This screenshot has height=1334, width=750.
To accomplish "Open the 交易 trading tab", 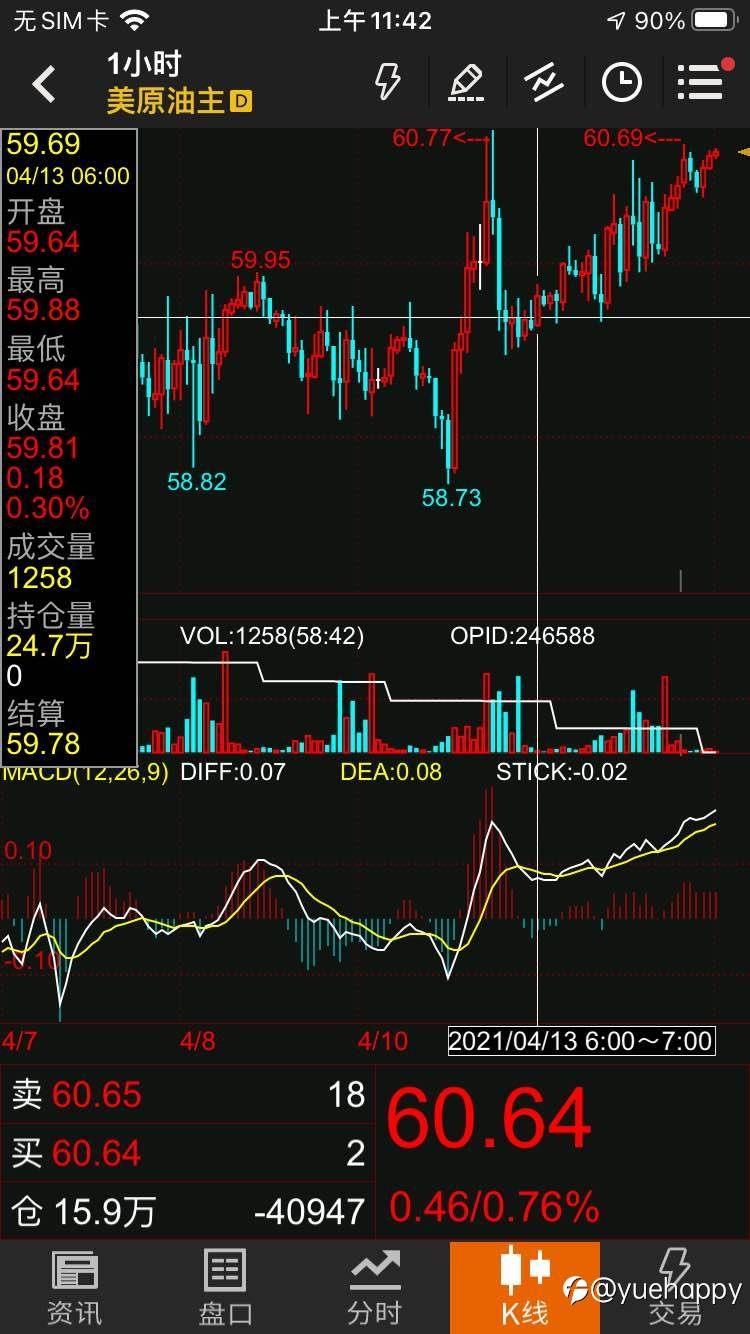I will [x=675, y=1288].
